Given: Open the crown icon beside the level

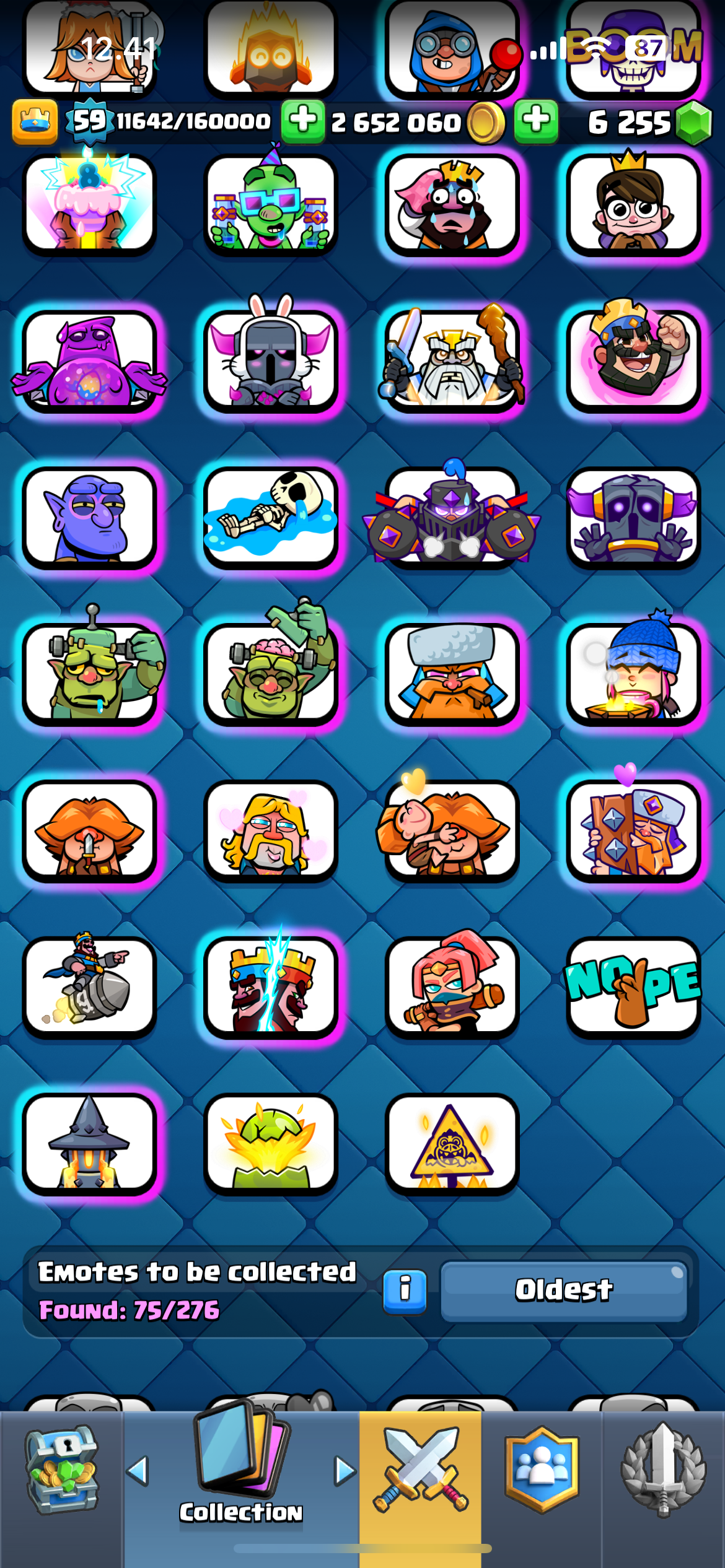Looking at the screenshot, I should [x=35, y=121].
